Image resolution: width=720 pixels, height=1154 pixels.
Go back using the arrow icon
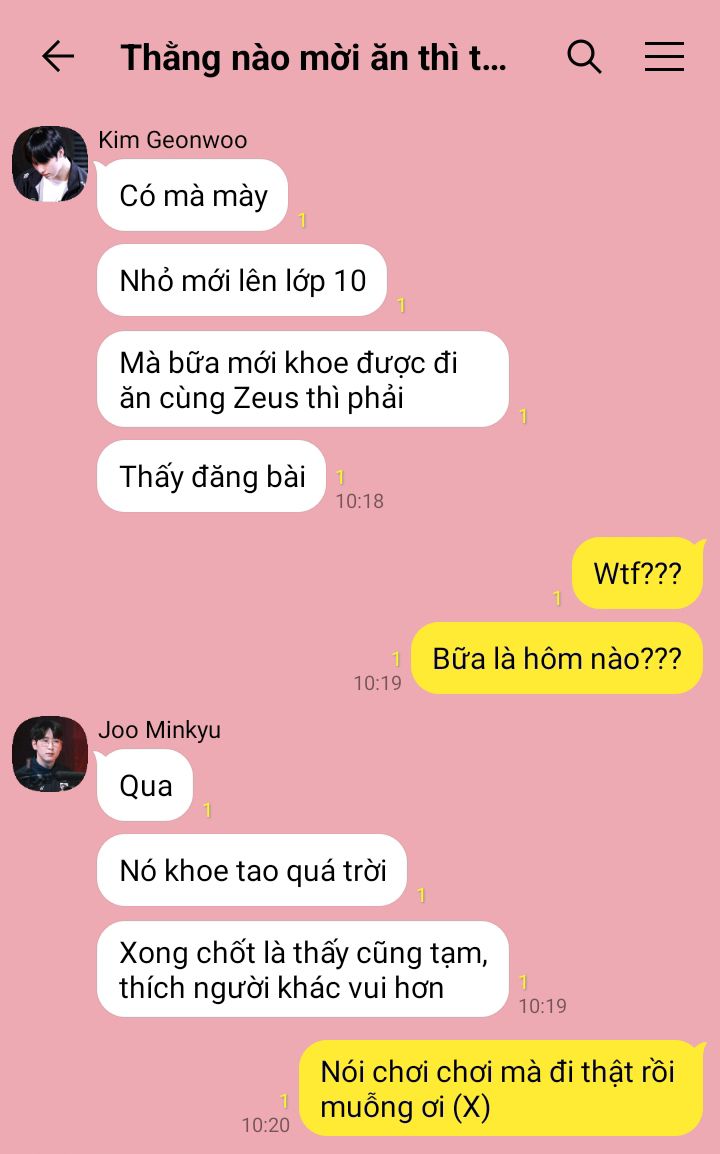(58, 57)
